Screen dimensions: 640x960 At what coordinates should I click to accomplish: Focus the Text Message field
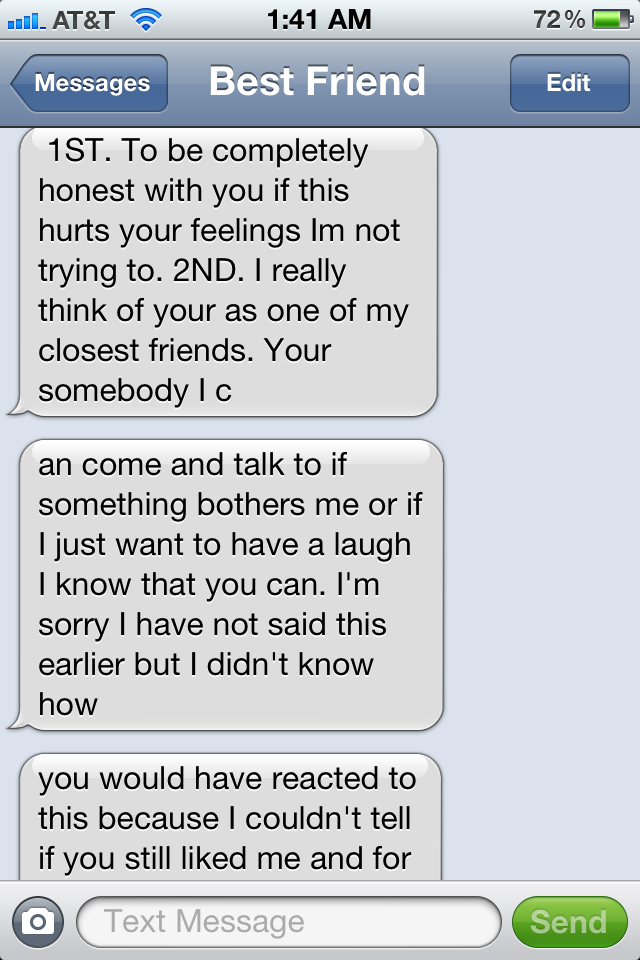(x=288, y=921)
